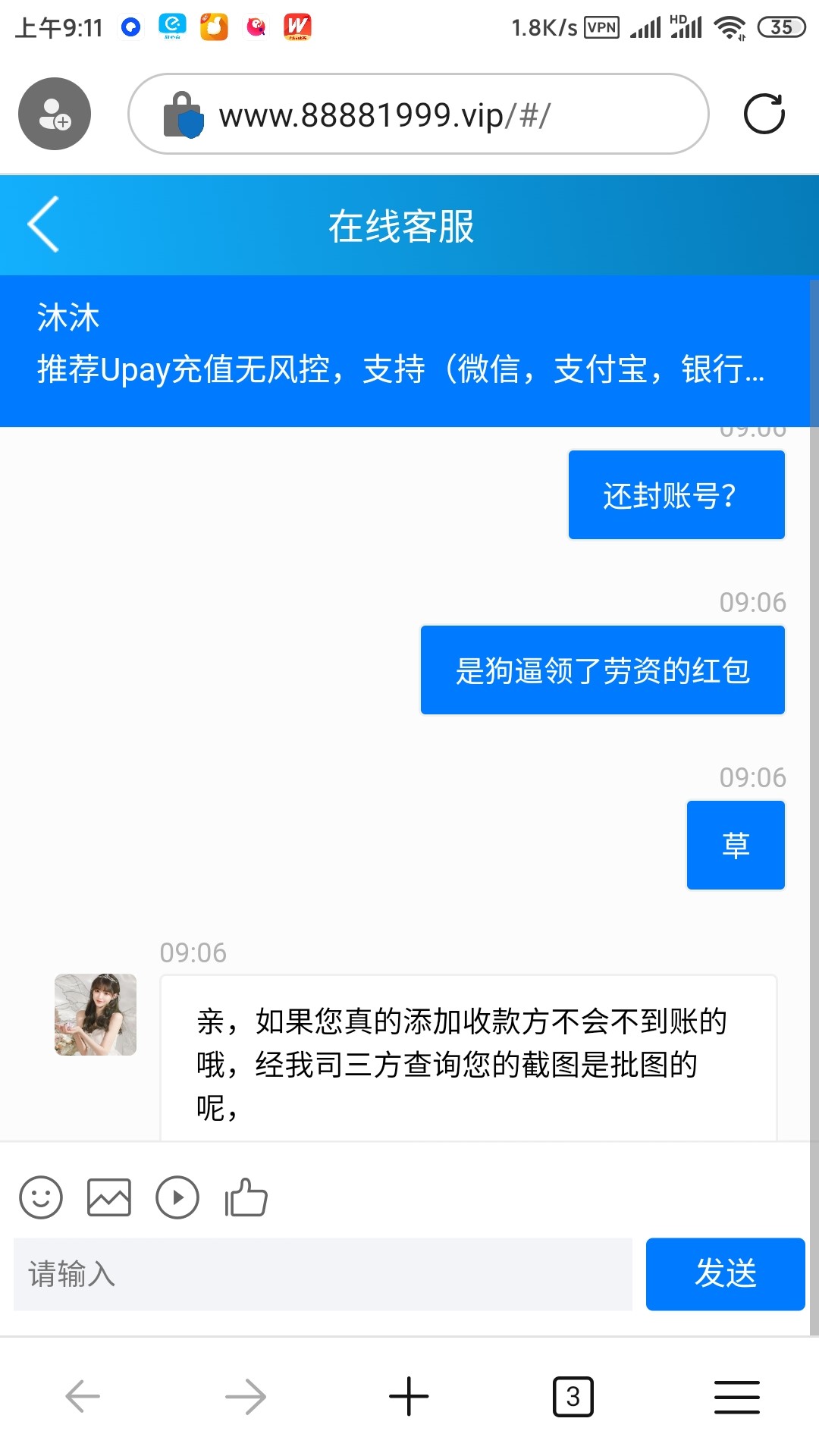Attach an image to the chat
The image size is (819, 1456).
point(109,1197)
